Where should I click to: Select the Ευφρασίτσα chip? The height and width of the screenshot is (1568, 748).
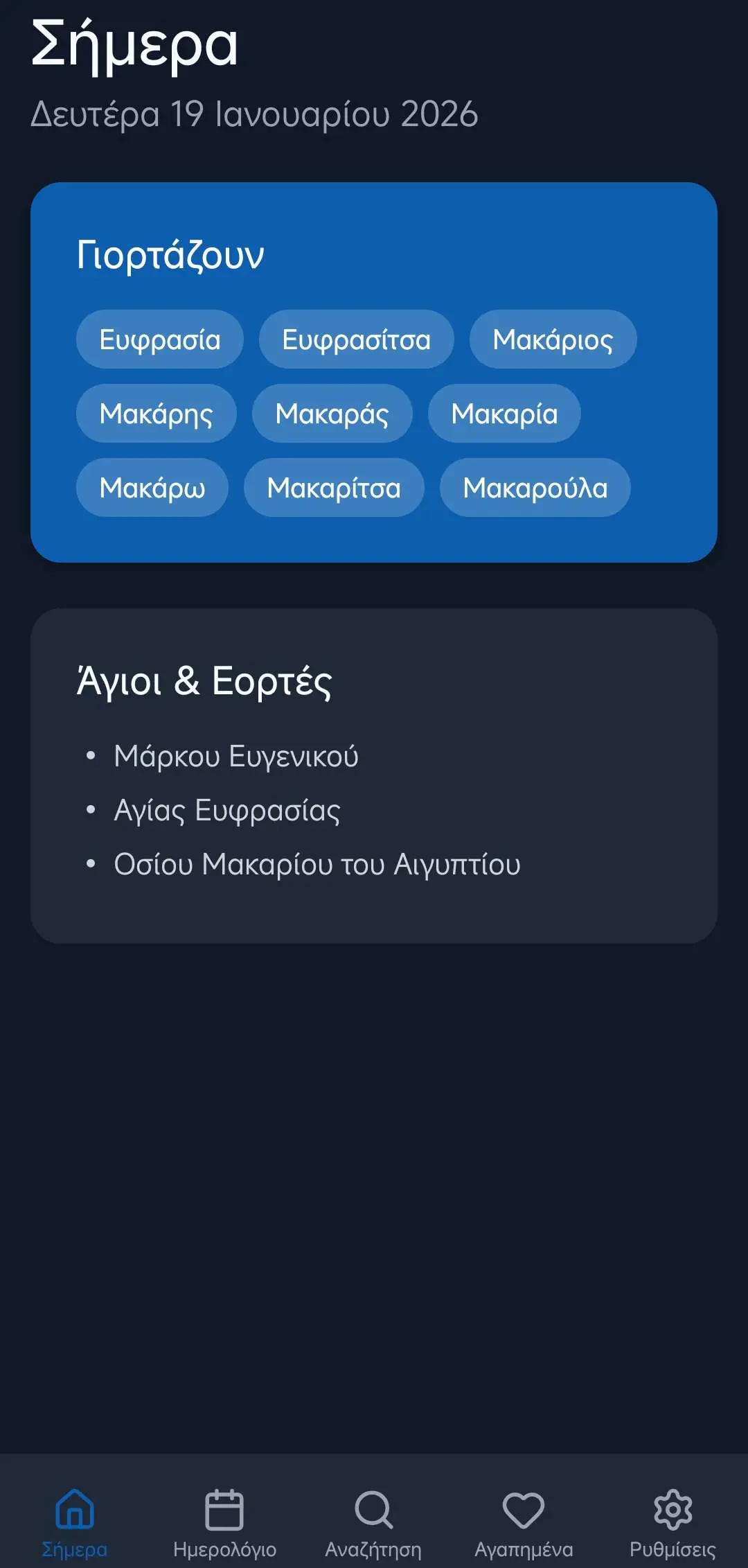pos(356,340)
